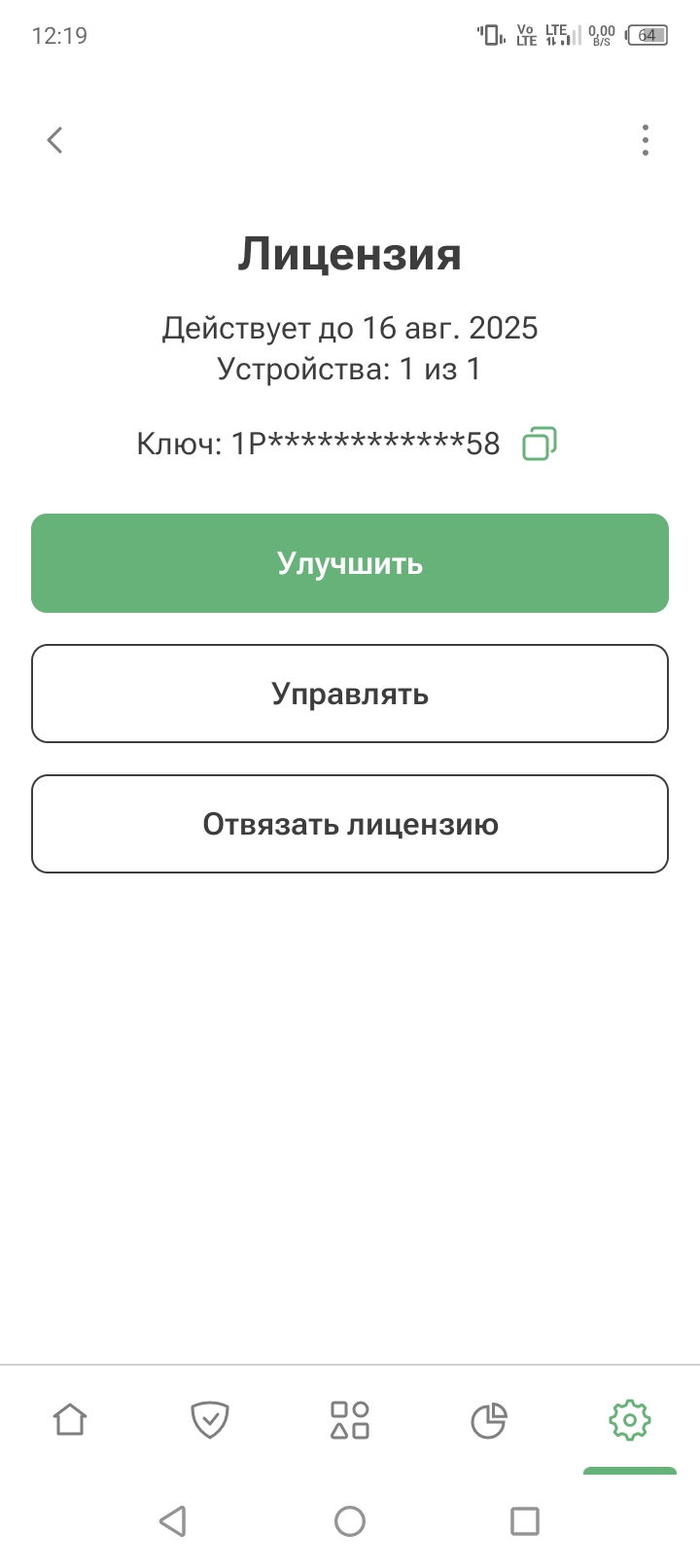Tap the green Улучшить button
The width and height of the screenshot is (700, 1568).
click(x=350, y=563)
